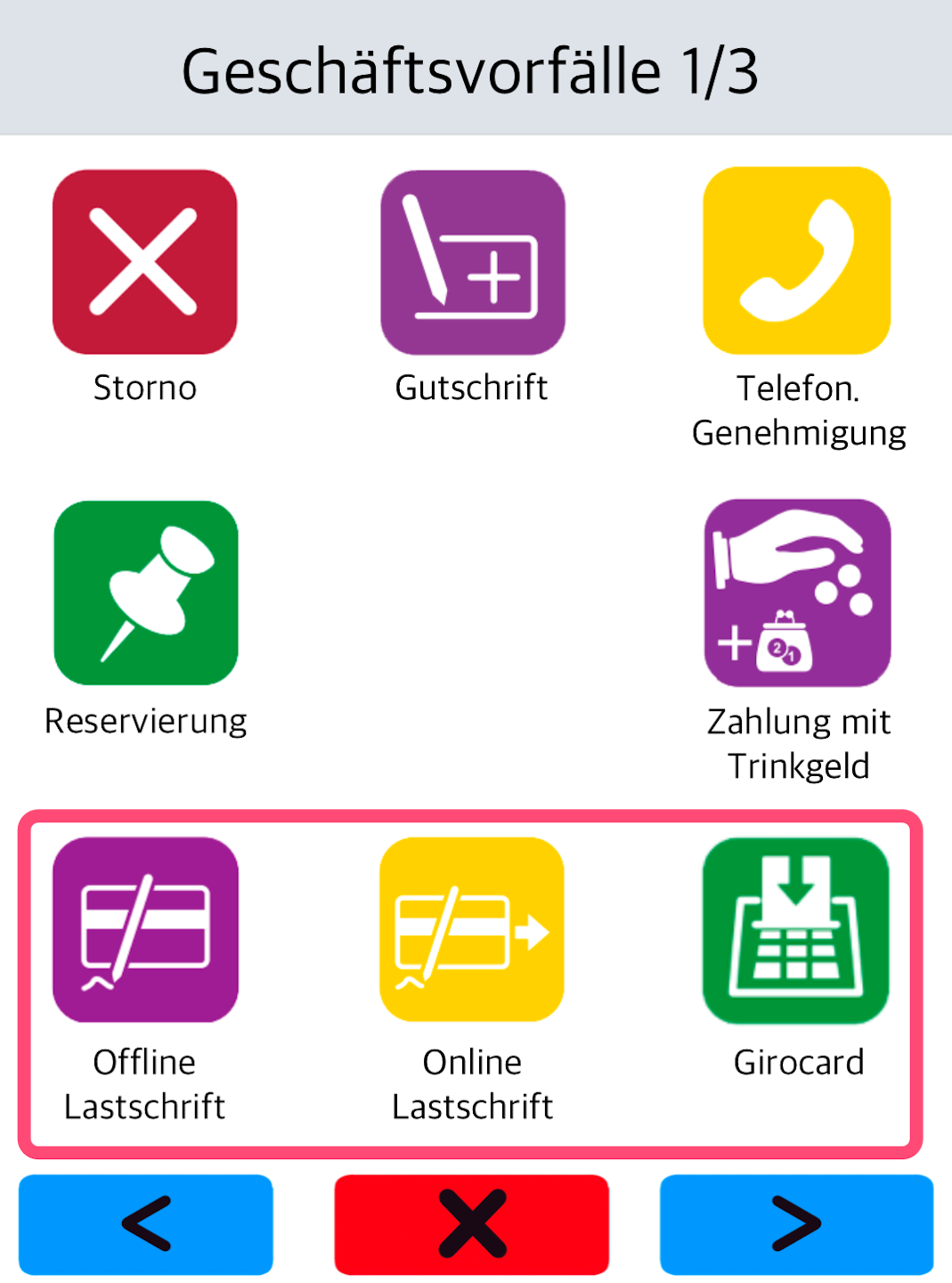Image resolution: width=952 pixels, height=1283 pixels.
Task: Select the Girocard payment
Action: 796,929
